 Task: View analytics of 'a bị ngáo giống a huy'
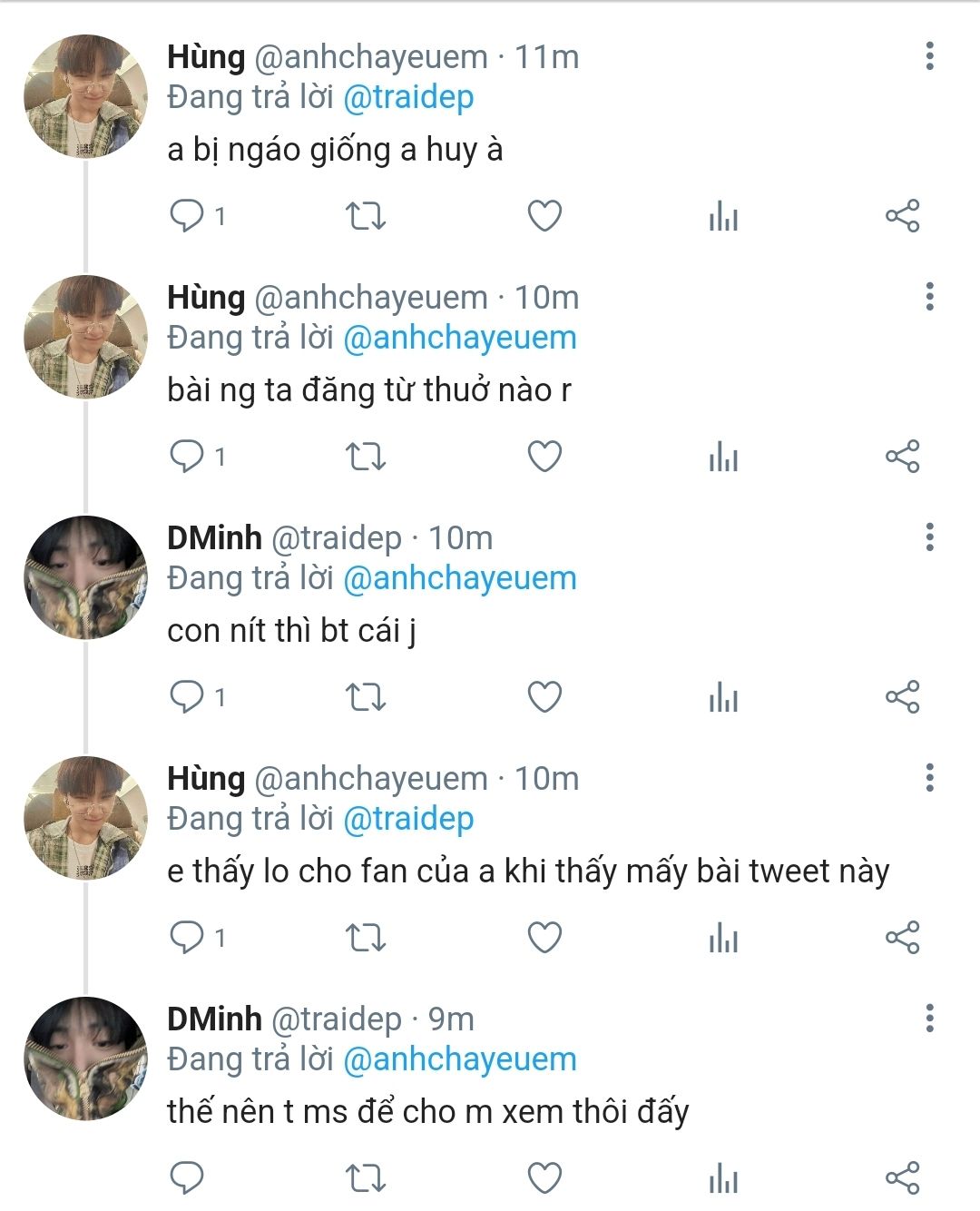coord(723,216)
